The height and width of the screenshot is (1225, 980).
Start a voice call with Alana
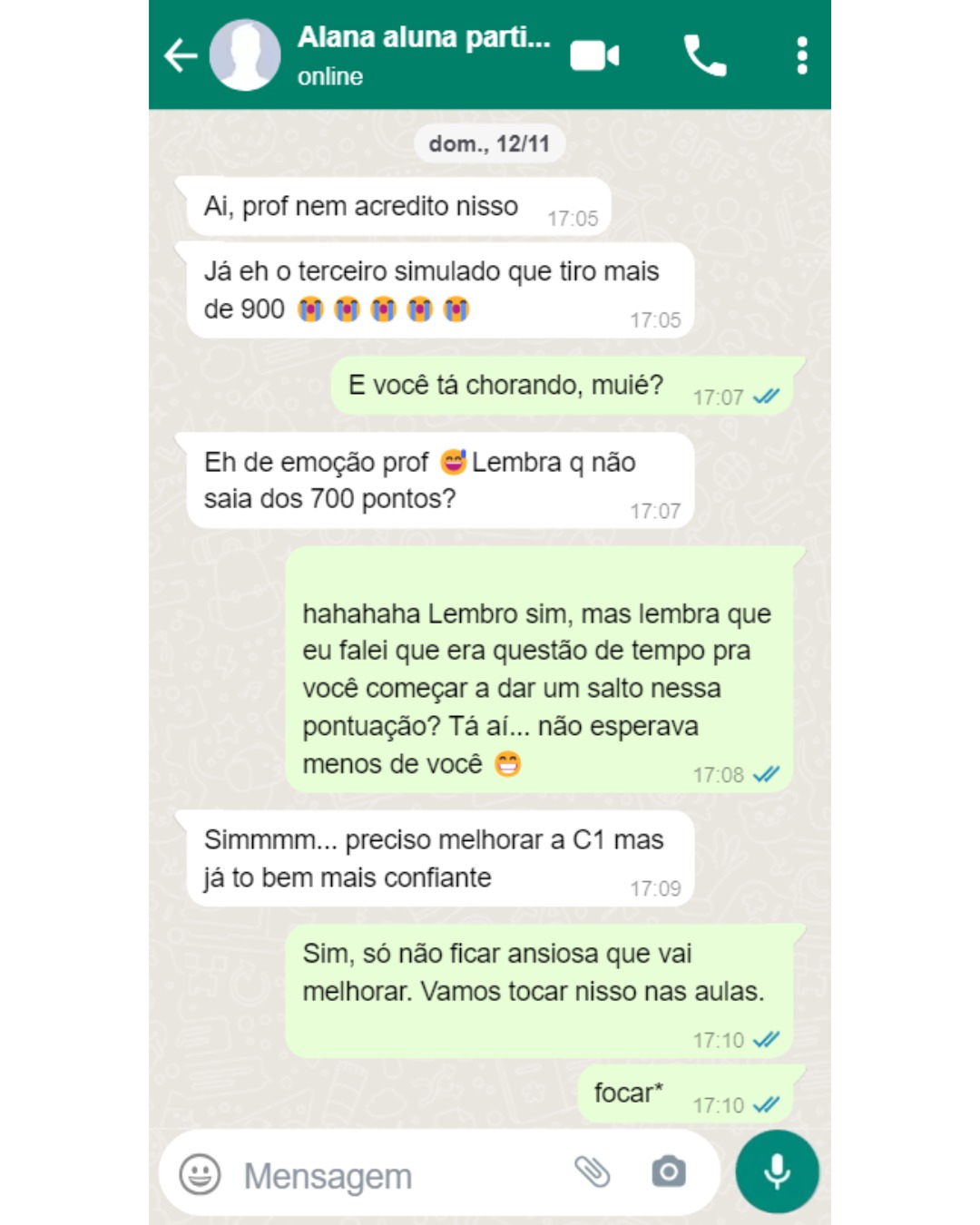point(704,56)
